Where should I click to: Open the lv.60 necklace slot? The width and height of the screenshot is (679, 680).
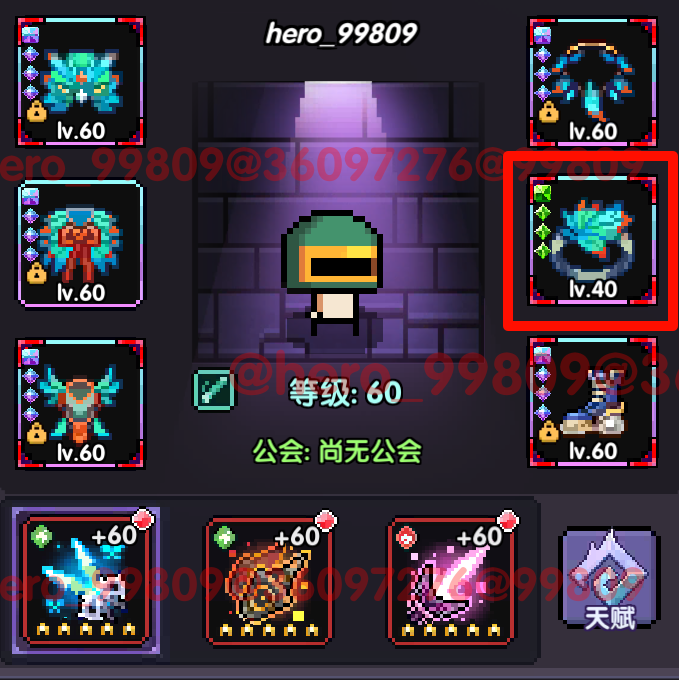[x=593, y=82]
